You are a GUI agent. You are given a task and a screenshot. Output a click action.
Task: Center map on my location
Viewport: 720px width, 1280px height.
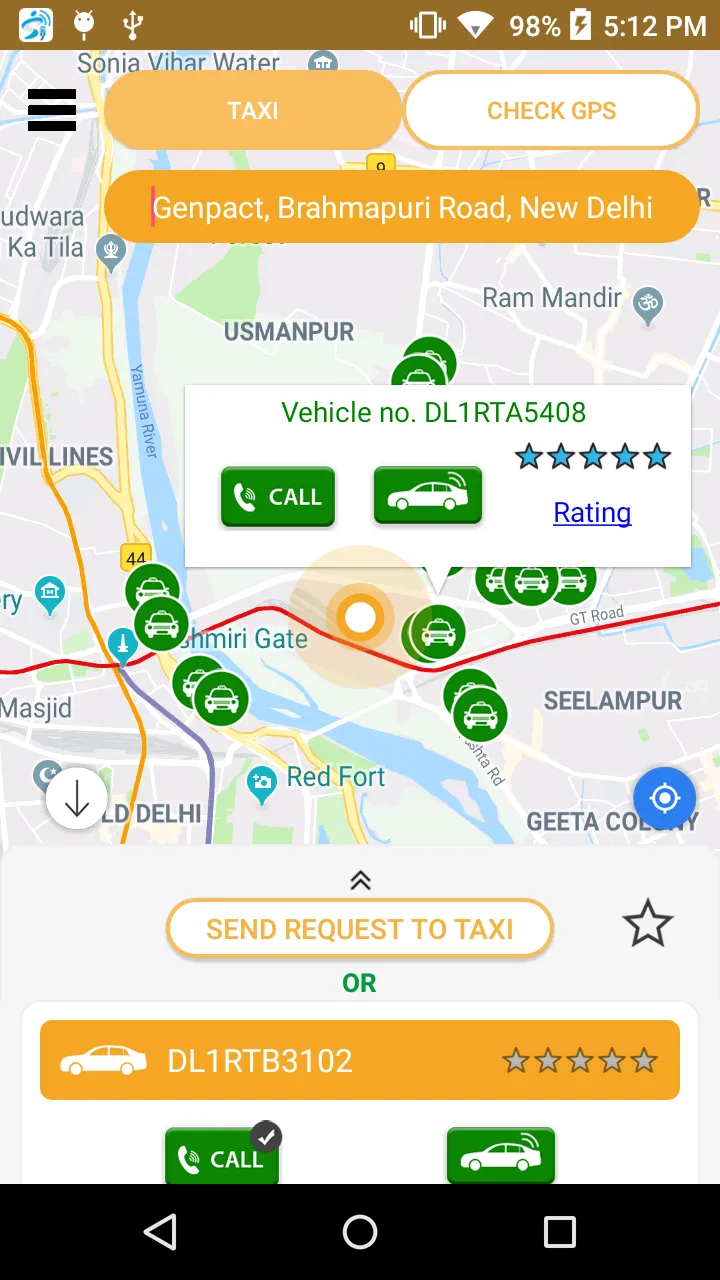[664, 798]
